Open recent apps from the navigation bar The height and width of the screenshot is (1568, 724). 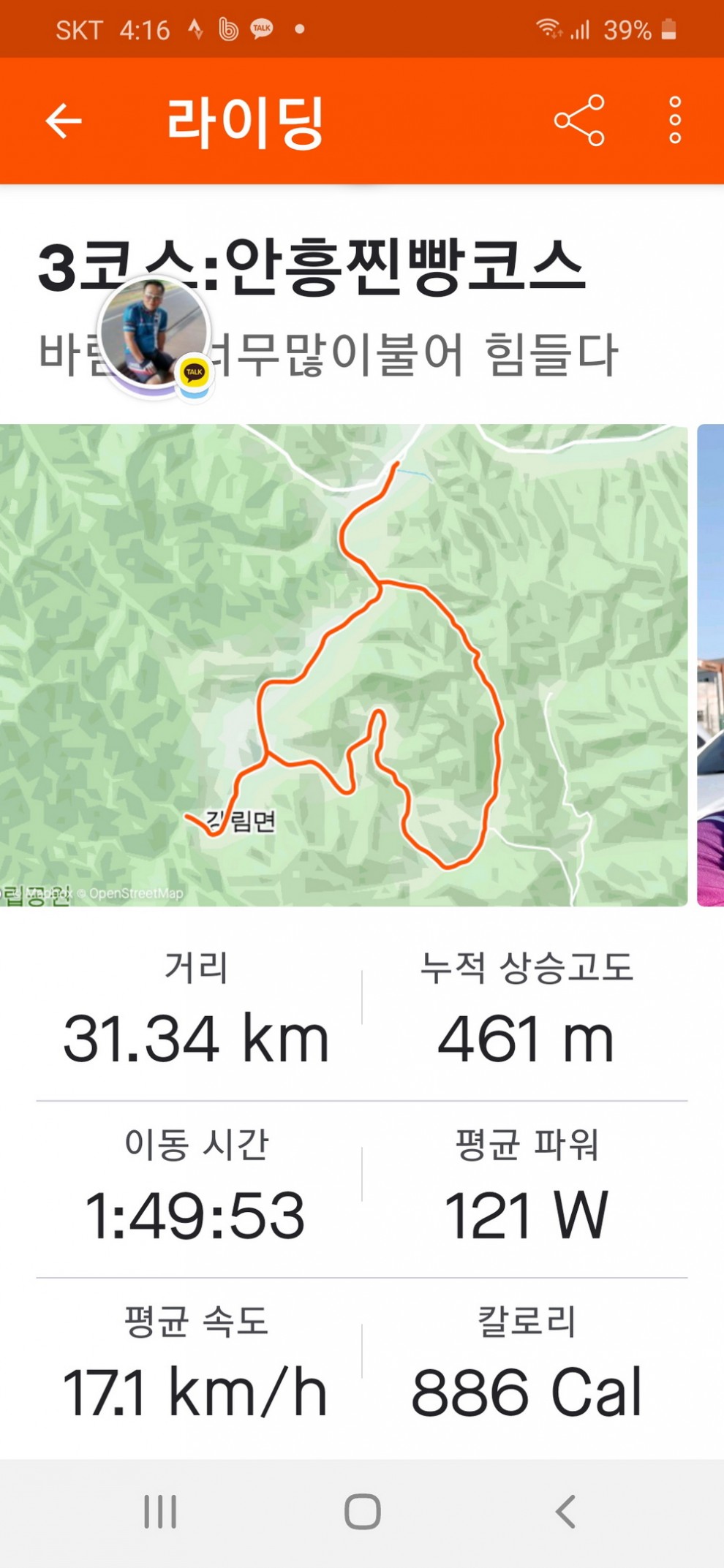tap(160, 1511)
